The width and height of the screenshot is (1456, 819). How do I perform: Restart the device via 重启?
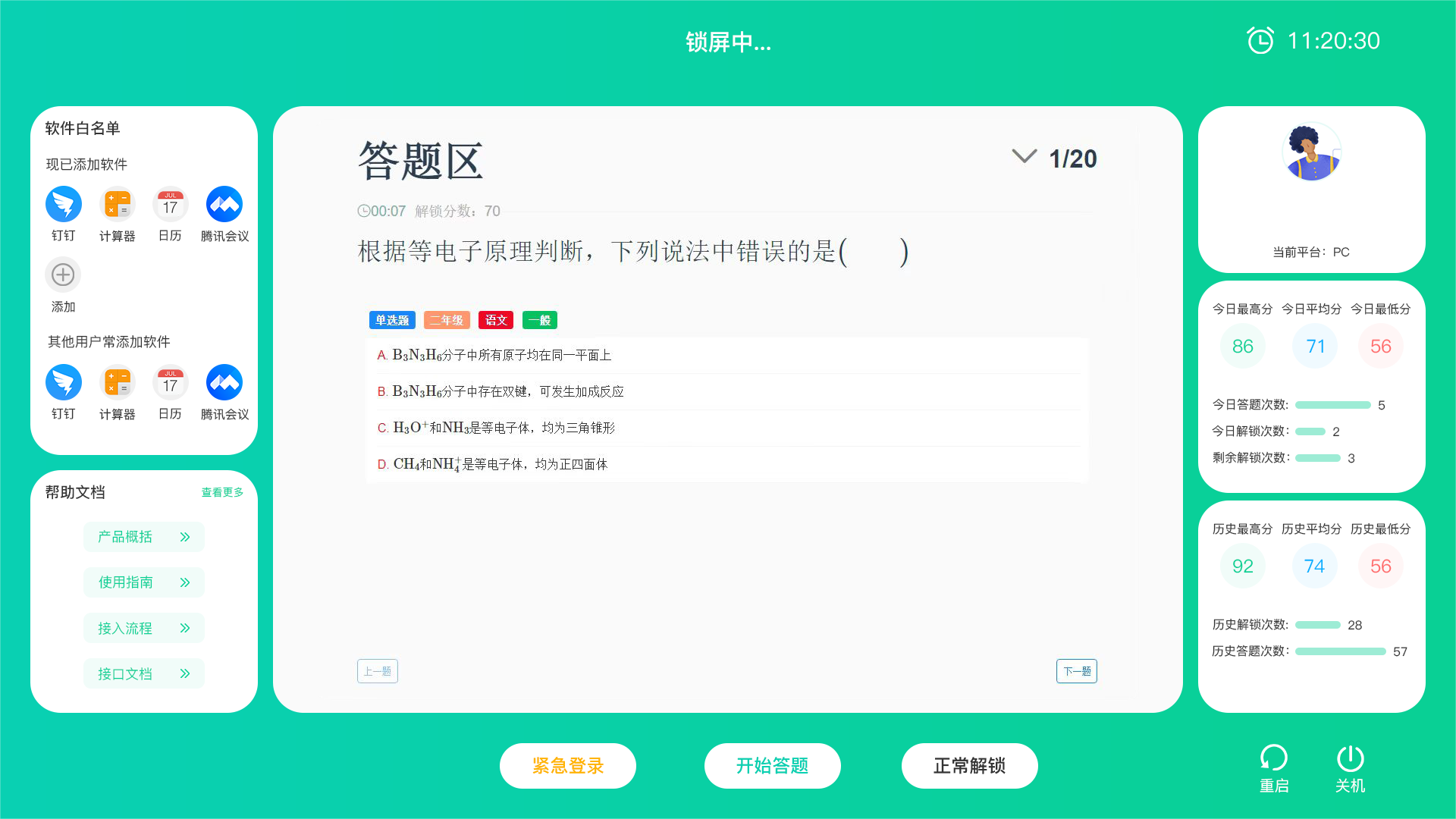[x=1274, y=767]
